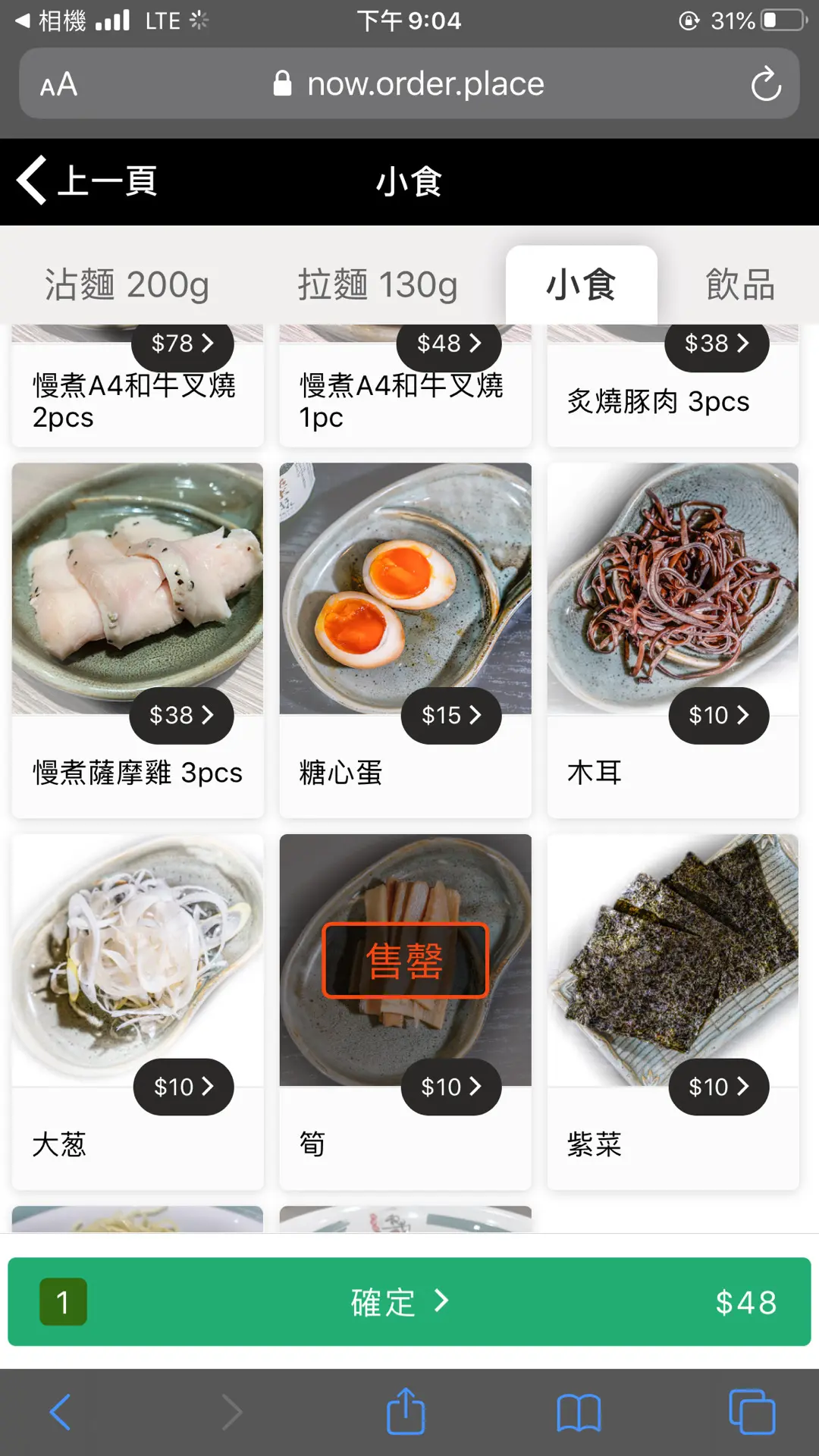
Task: Share this page from Safari toolbar
Action: click(406, 1412)
